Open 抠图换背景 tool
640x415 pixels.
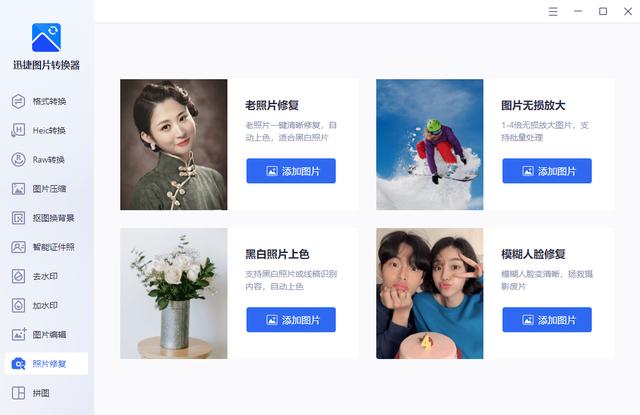pyautogui.click(x=47, y=217)
